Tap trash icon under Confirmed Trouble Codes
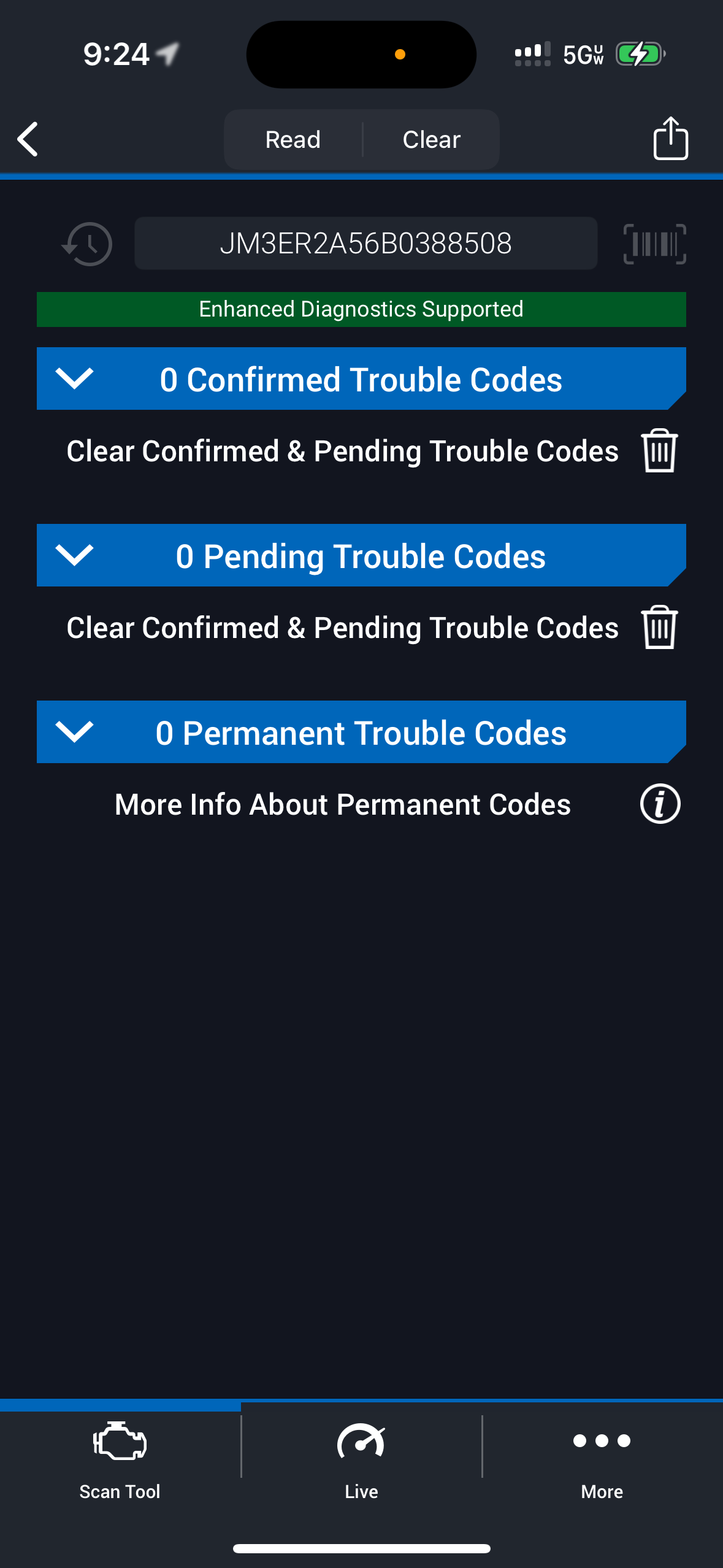723x1568 pixels. coord(659,451)
